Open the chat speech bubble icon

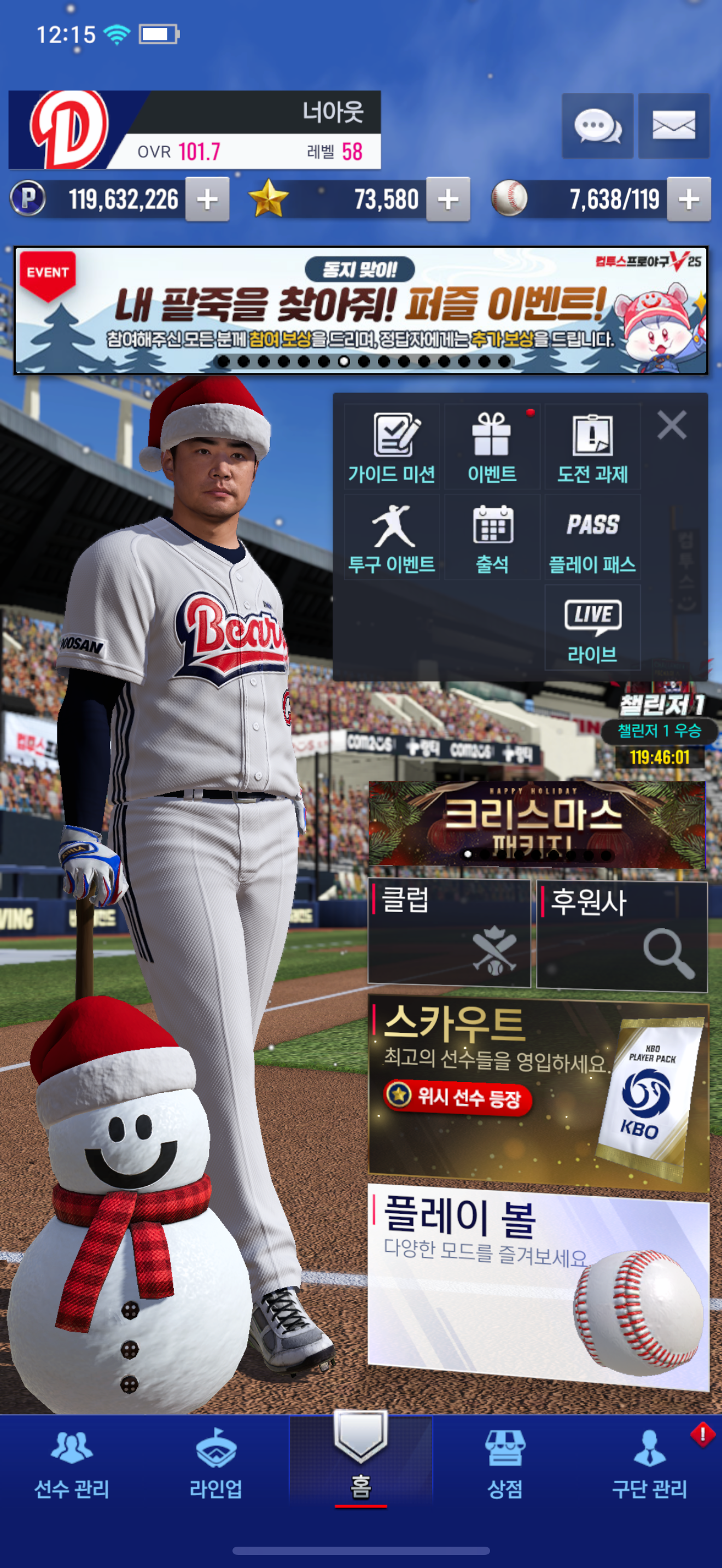tap(597, 126)
